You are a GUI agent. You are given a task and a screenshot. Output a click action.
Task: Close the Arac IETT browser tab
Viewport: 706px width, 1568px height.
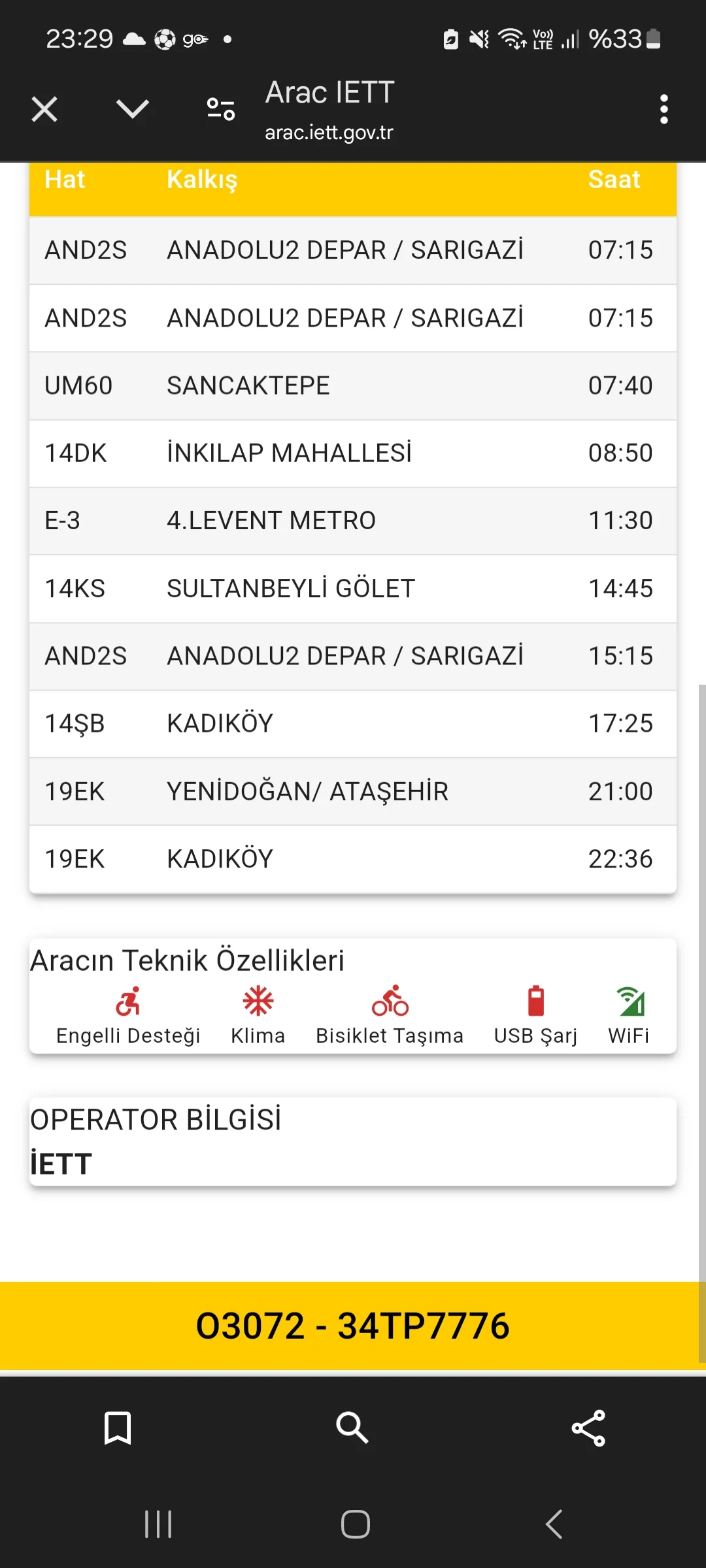(x=44, y=109)
